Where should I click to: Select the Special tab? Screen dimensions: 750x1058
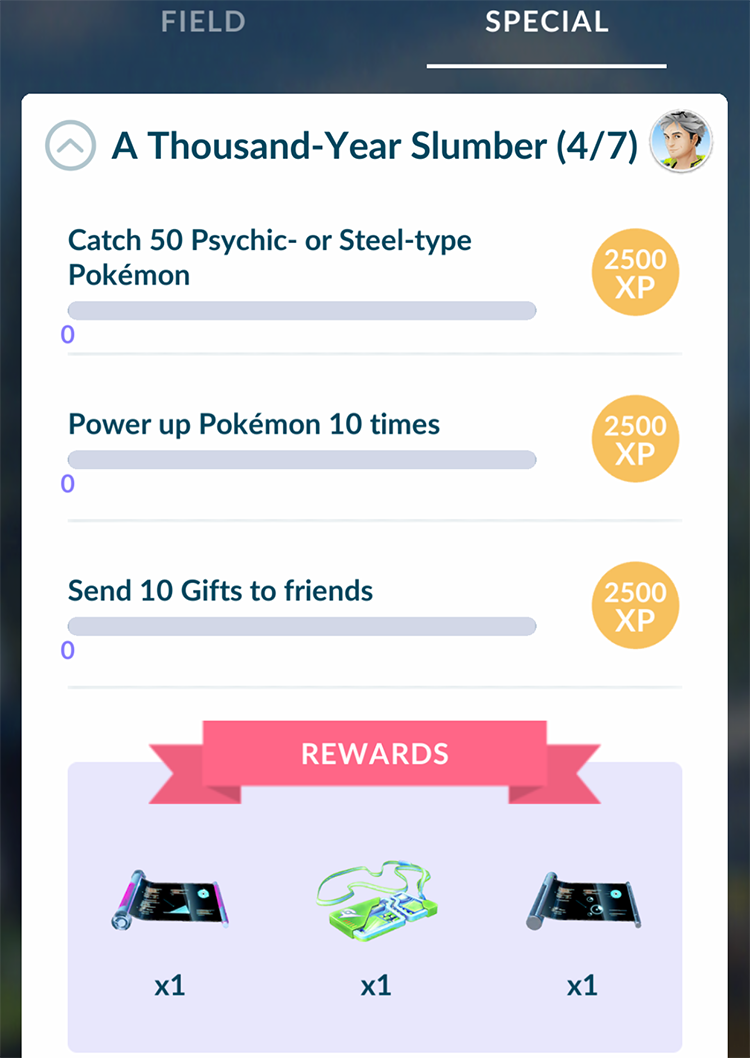click(546, 22)
